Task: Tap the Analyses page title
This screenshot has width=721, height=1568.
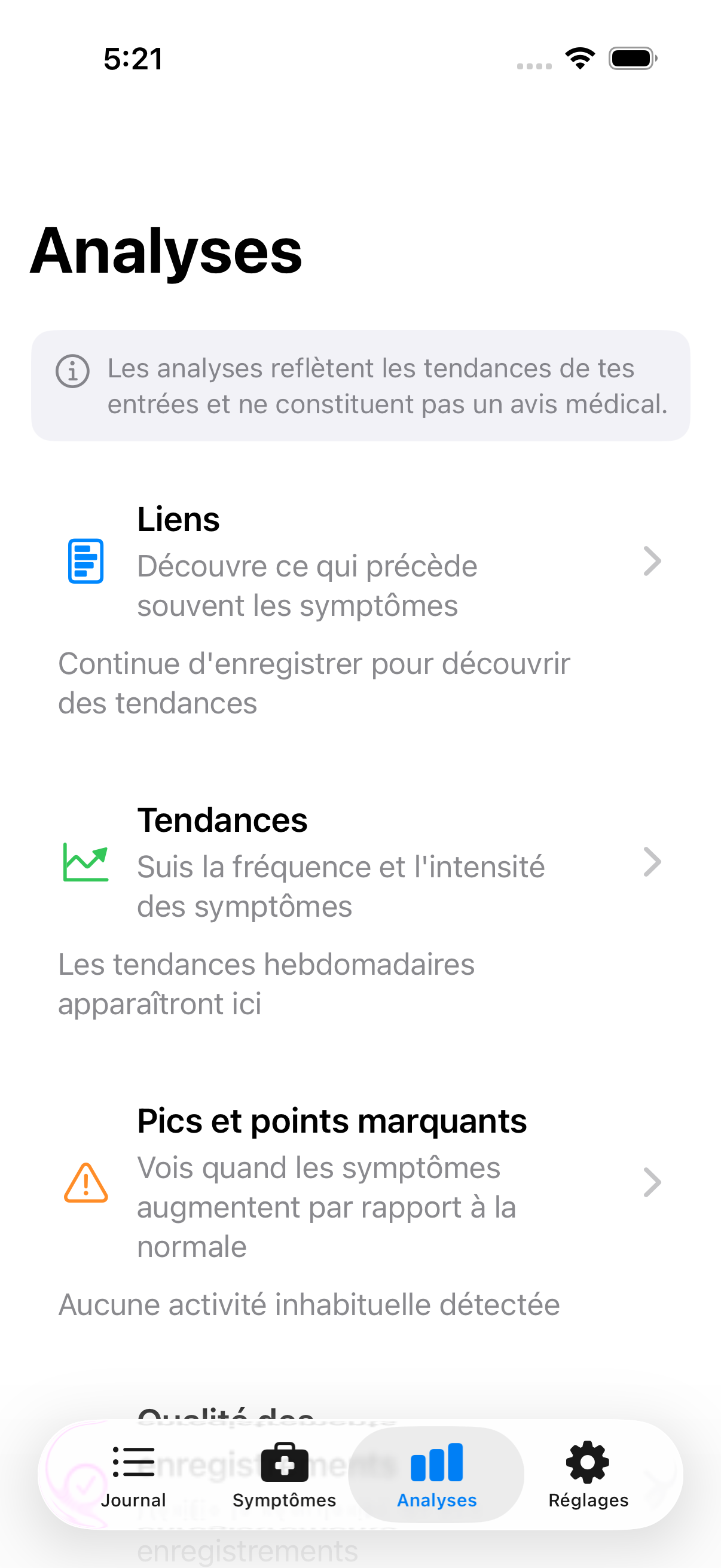Action: [166, 252]
